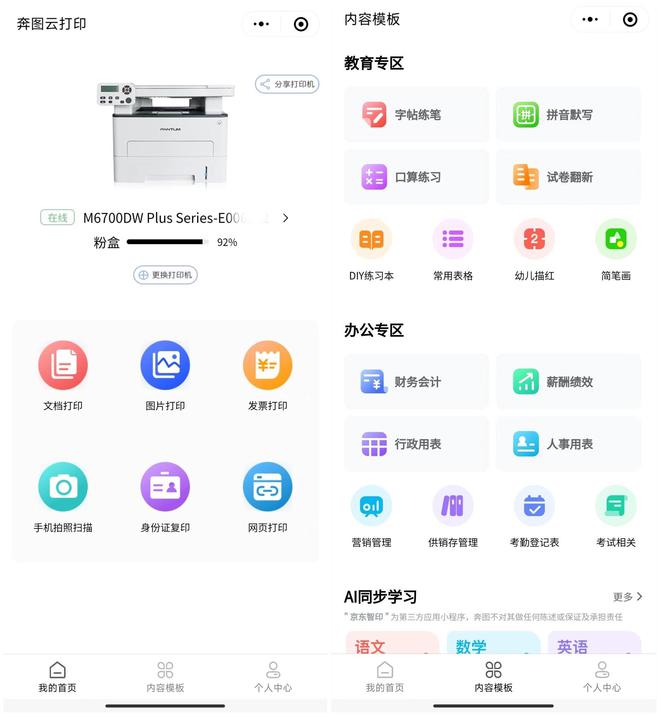The height and width of the screenshot is (716, 660).
Task: Open 发票打印 invoice printing
Action: point(267,375)
